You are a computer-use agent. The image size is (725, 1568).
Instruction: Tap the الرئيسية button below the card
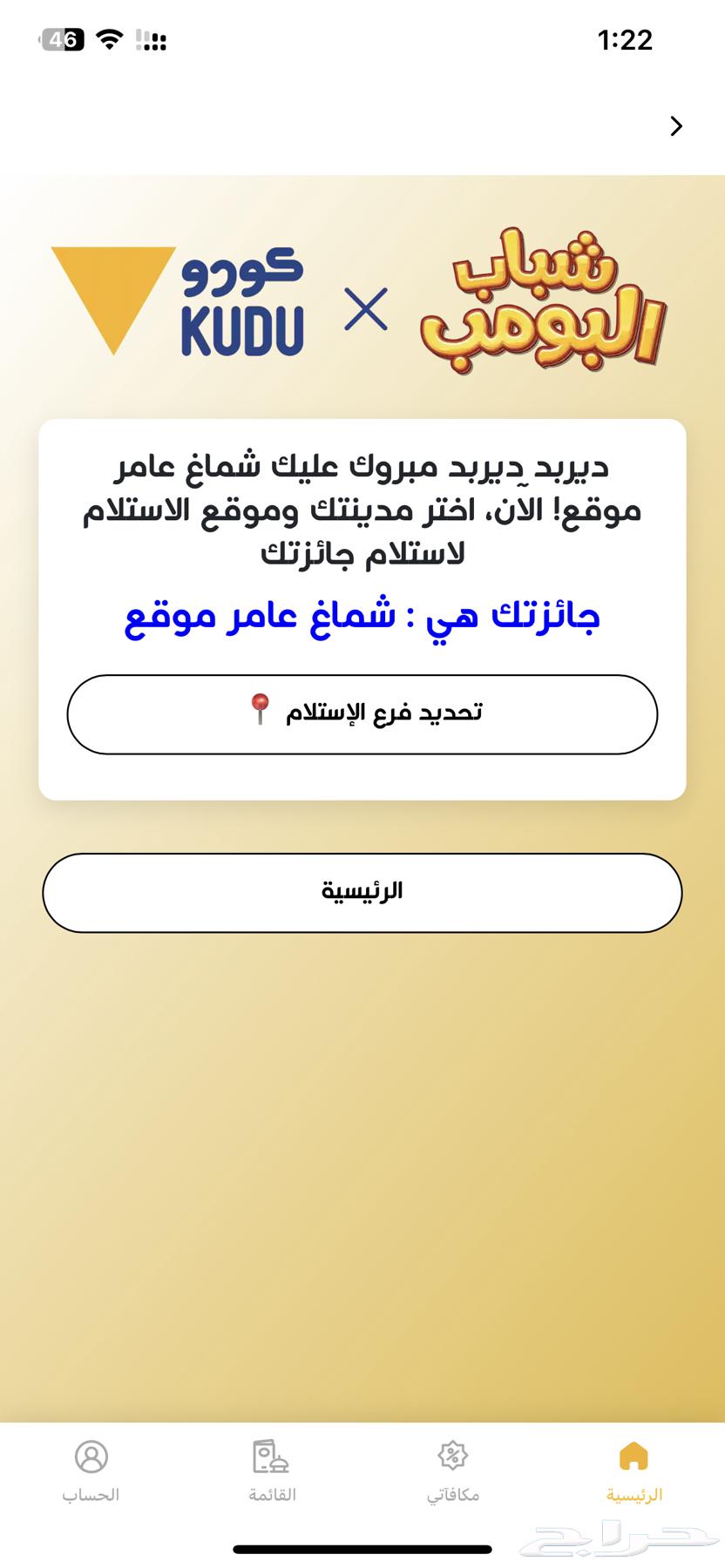click(x=362, y=892)
